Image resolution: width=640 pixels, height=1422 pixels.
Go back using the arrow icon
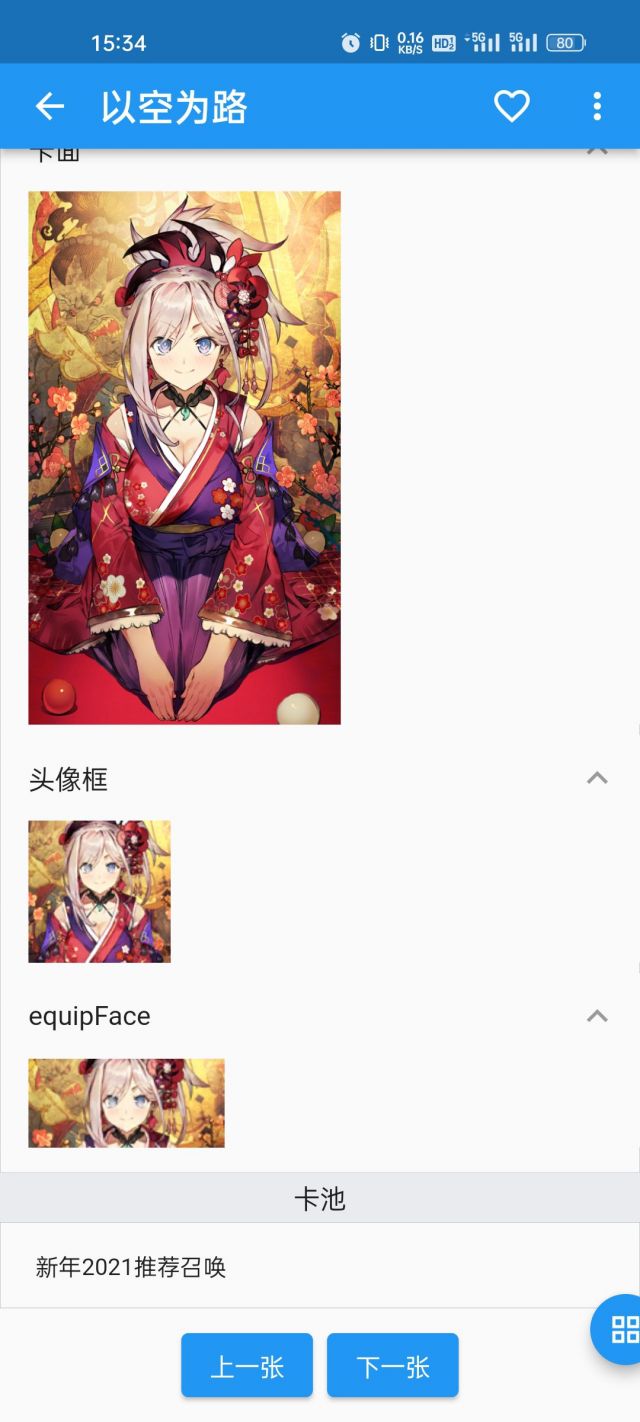click(x=49, y=106)
